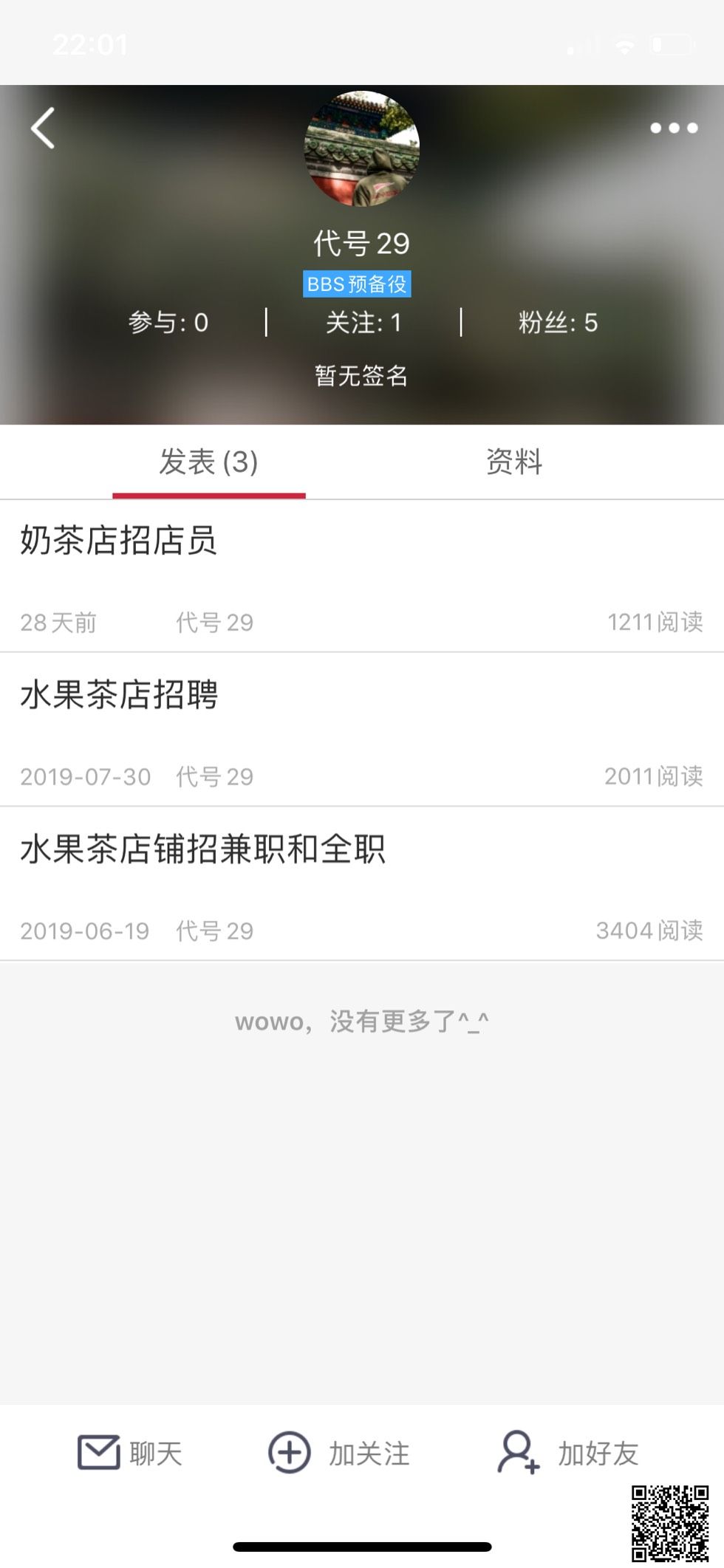Select the 发表 (3) tab

(209, 462)
